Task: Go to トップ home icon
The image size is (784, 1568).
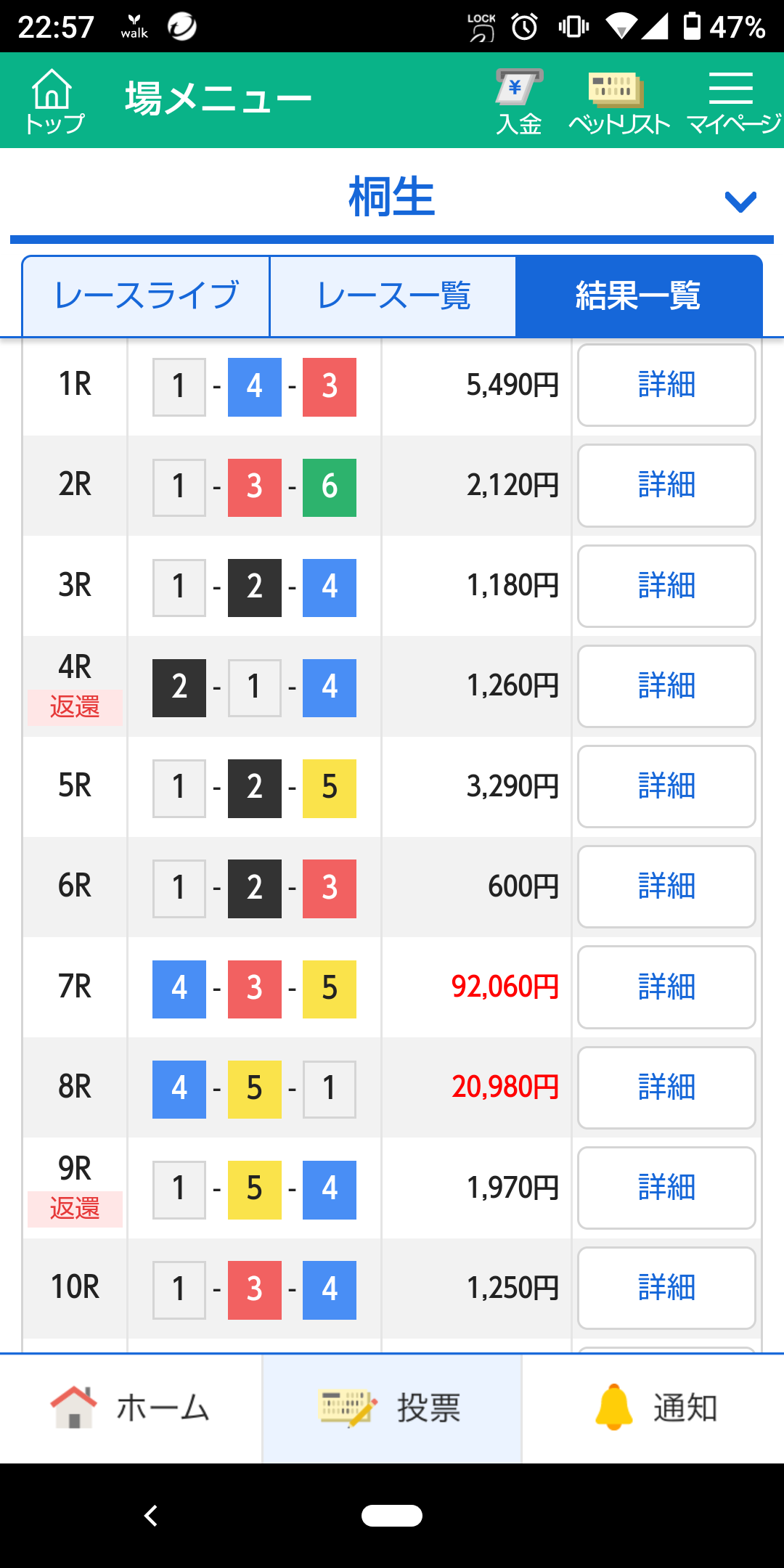Action: pos(54,102)
